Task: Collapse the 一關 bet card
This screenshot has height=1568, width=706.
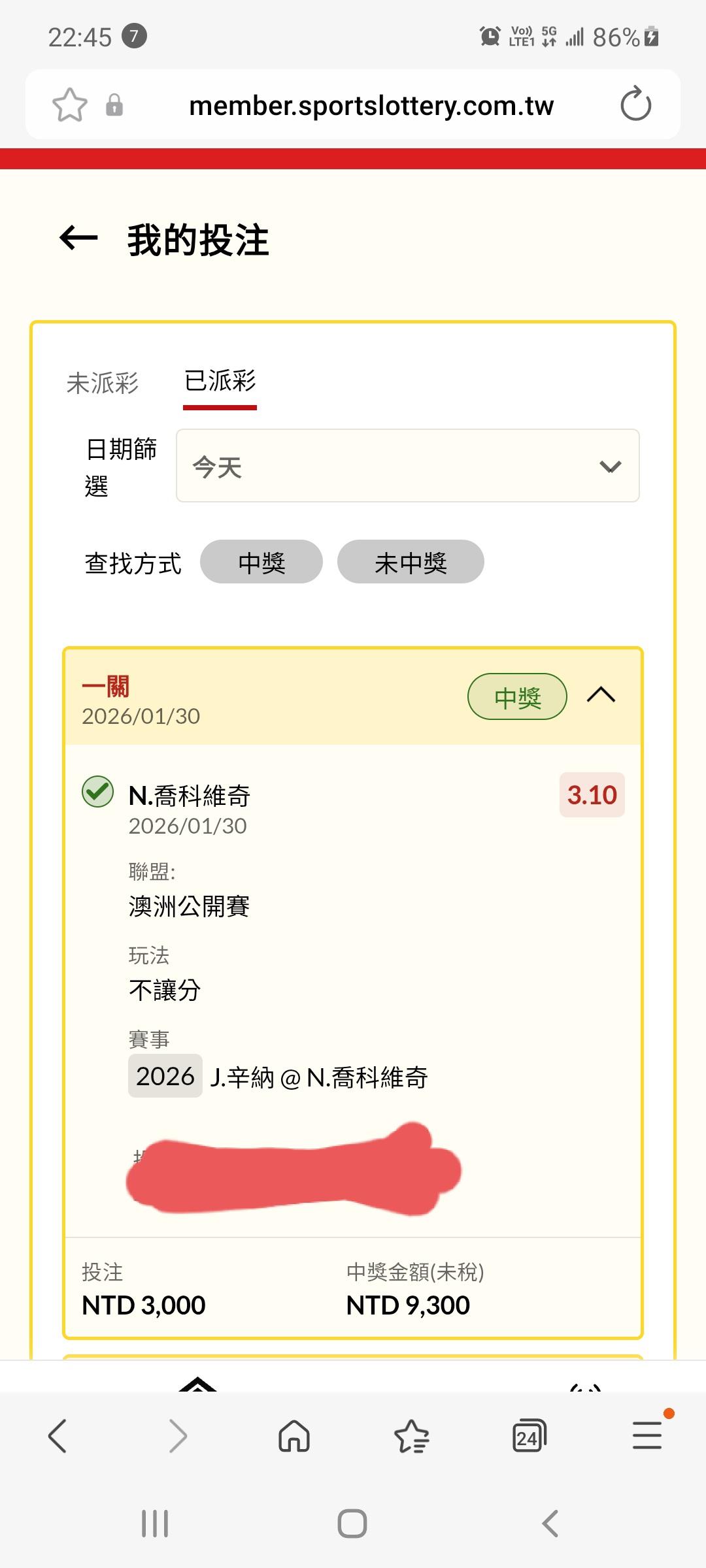Action: click(601, 695)
